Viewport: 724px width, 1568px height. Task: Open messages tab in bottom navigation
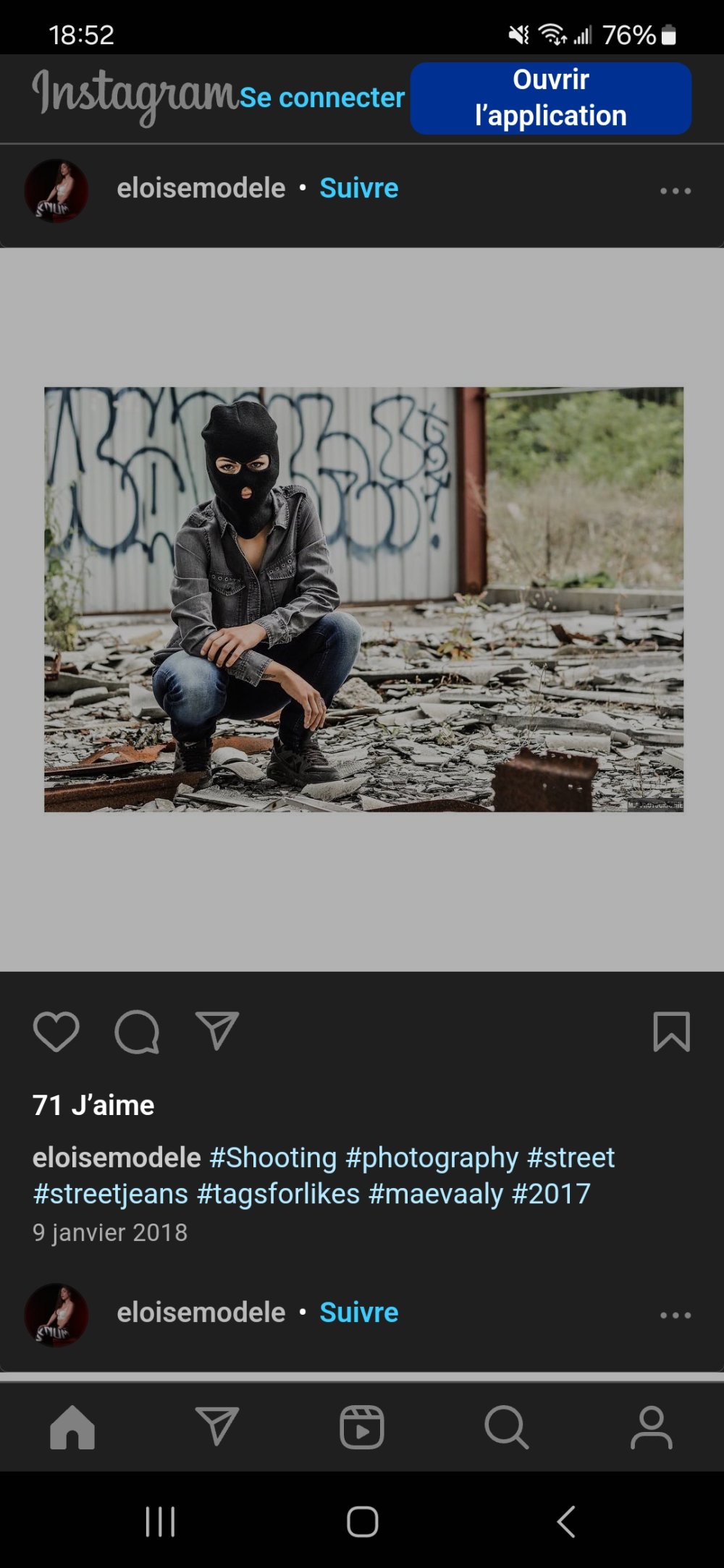tap(217, 1427)
